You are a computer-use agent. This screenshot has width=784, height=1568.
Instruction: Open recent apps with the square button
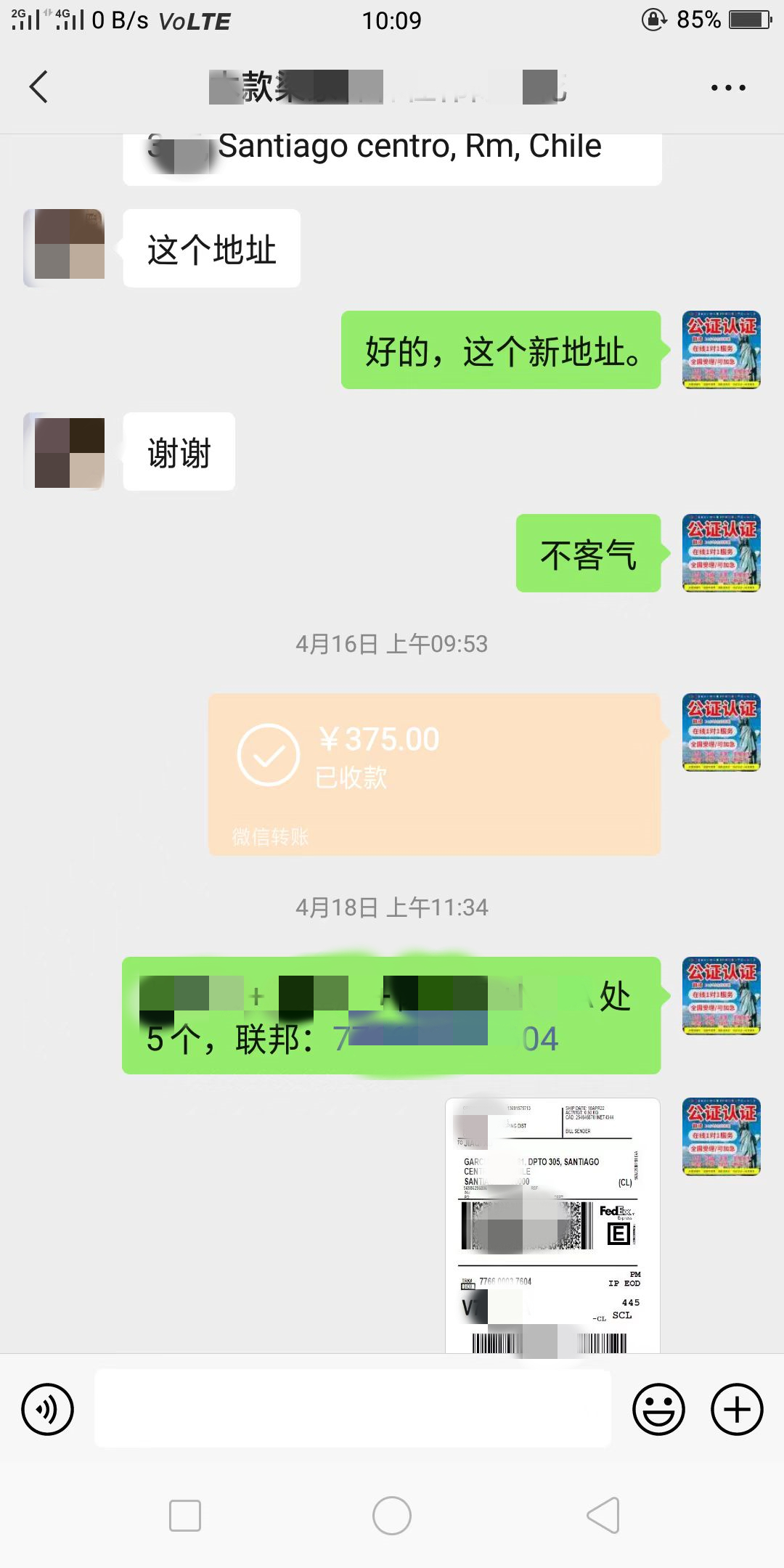point(185,1516)
